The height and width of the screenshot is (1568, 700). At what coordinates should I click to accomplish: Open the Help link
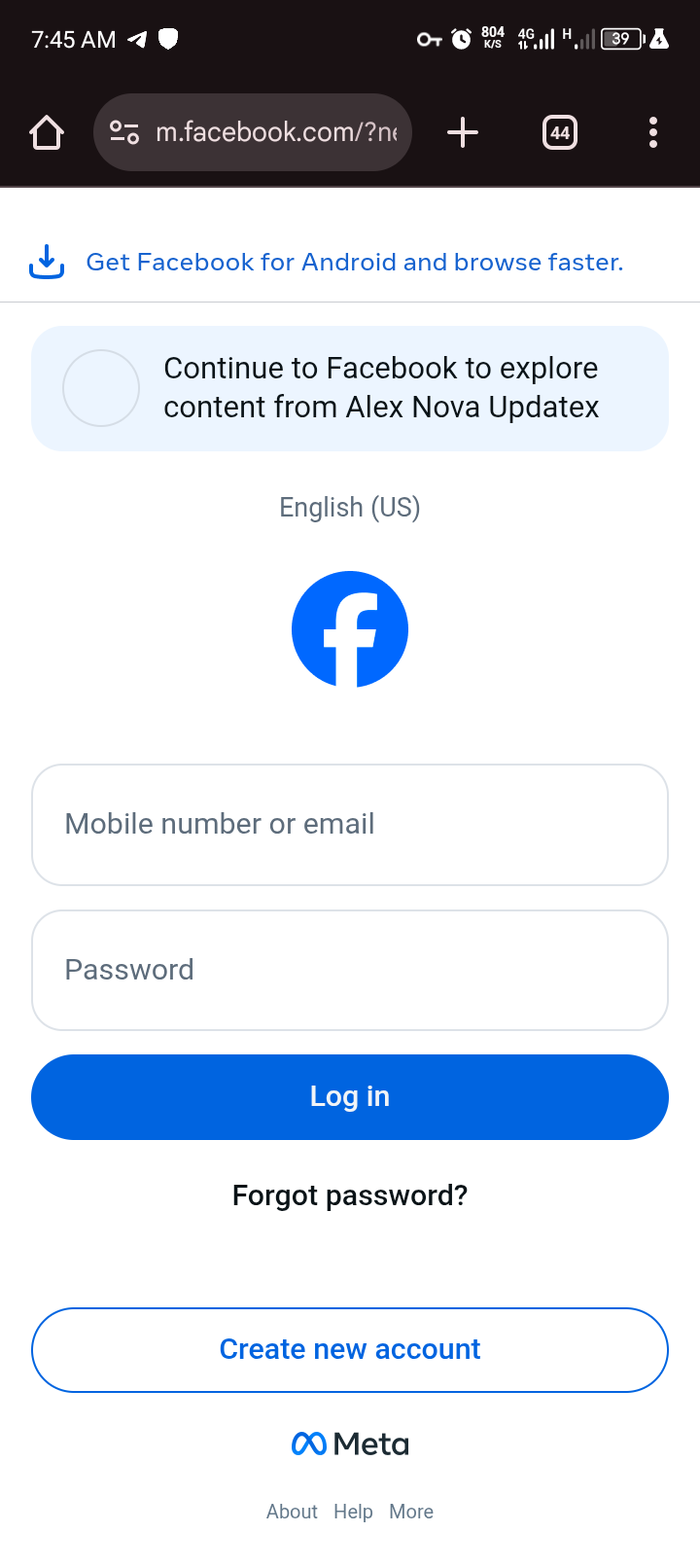[x=353, y=1512]
